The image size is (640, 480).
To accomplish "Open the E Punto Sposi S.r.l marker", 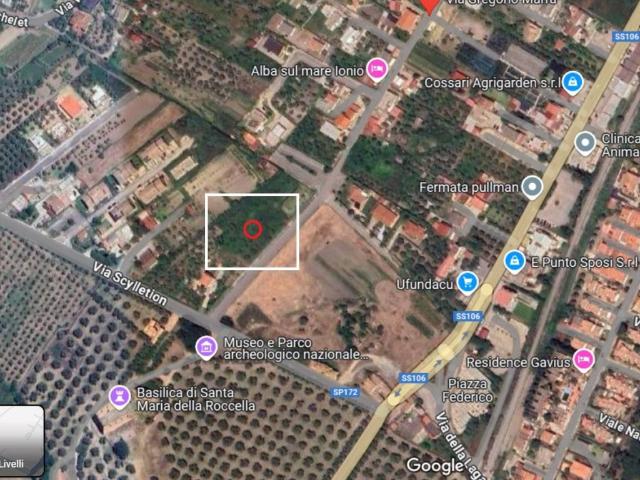I will (x=514, y=262).
